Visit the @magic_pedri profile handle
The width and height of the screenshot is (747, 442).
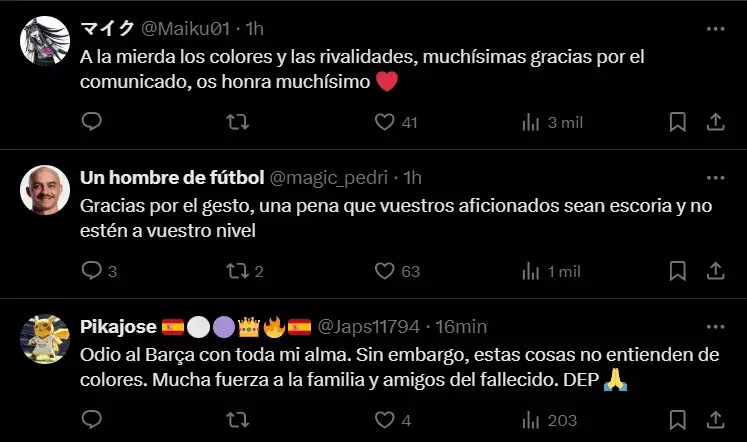[x=332, y=178]
